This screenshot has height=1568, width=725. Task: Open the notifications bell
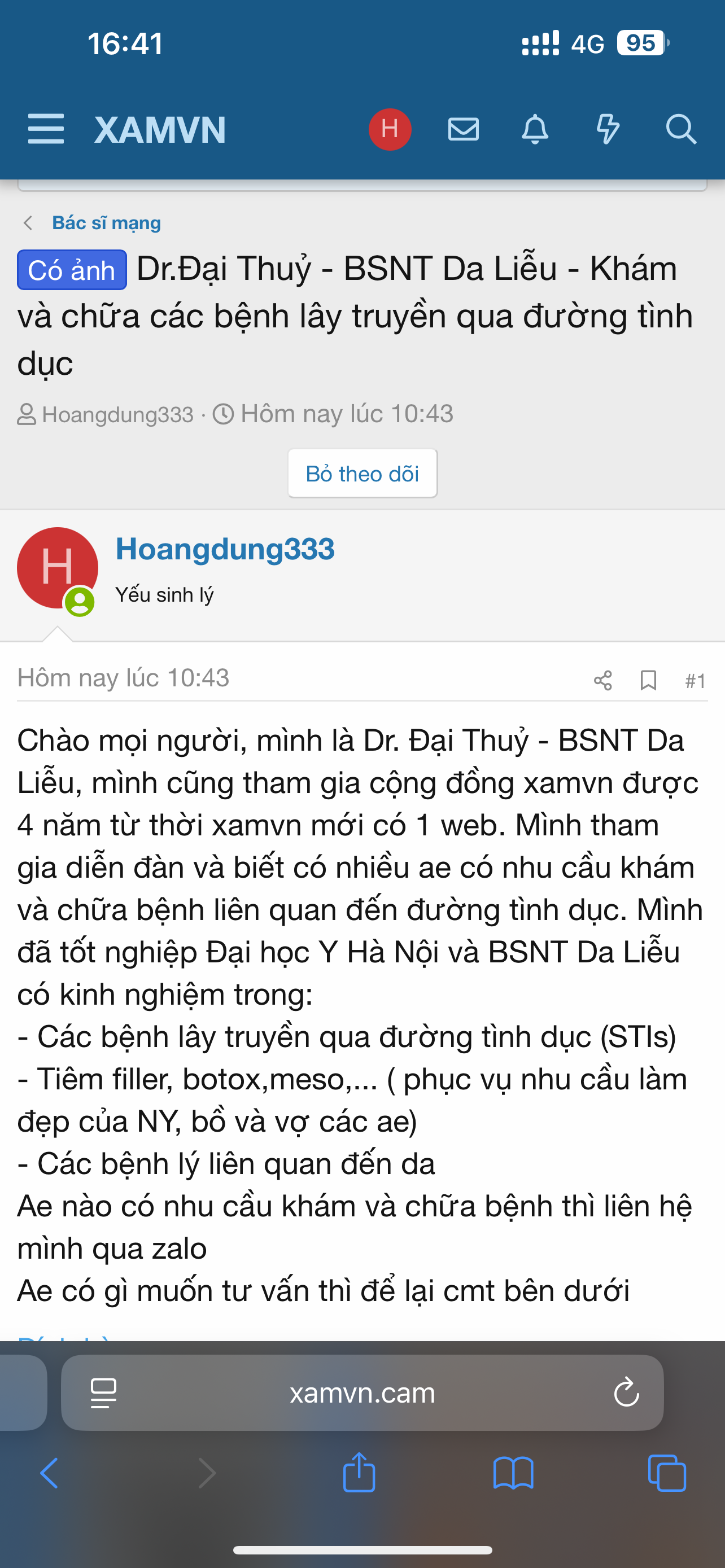535,129
